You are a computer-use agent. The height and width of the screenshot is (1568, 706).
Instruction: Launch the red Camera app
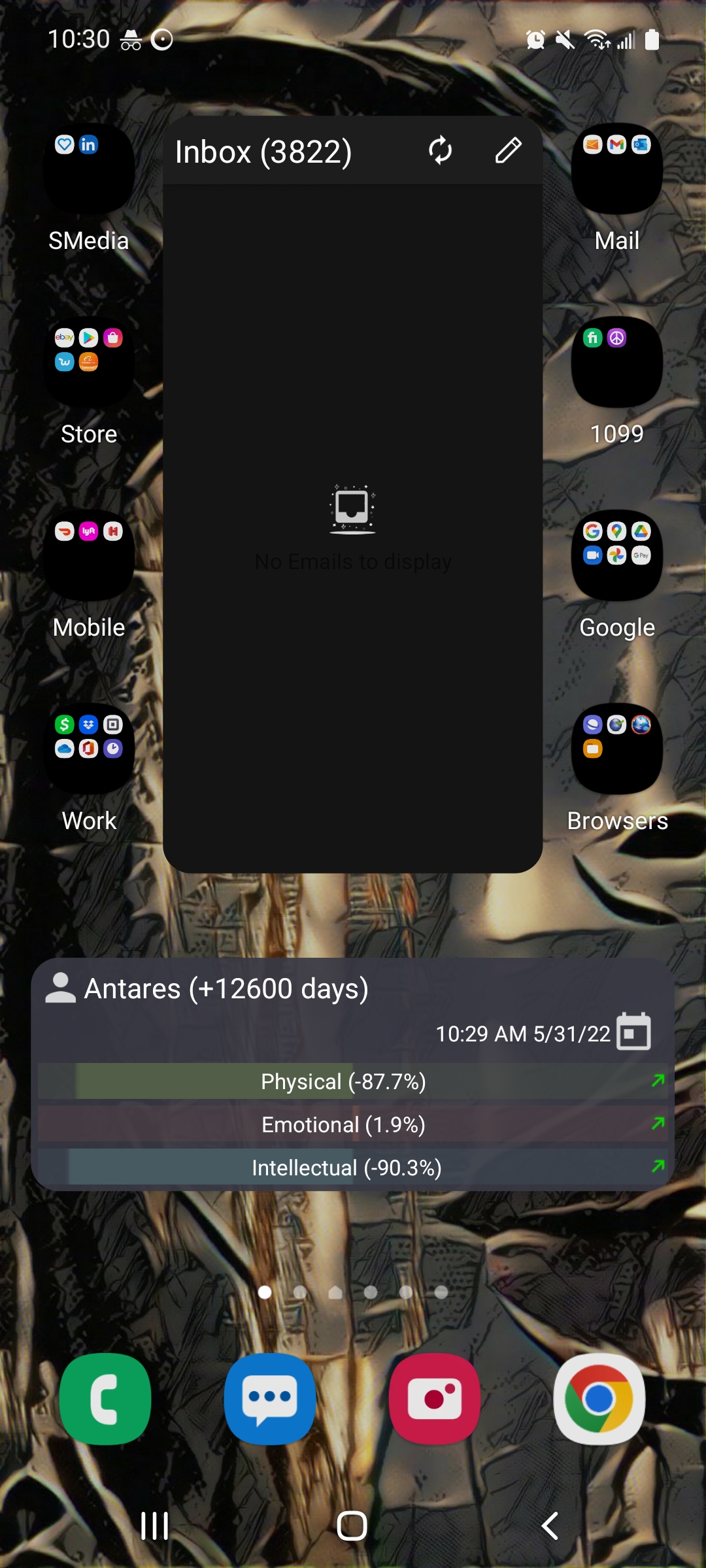[x=435, y=1399]
